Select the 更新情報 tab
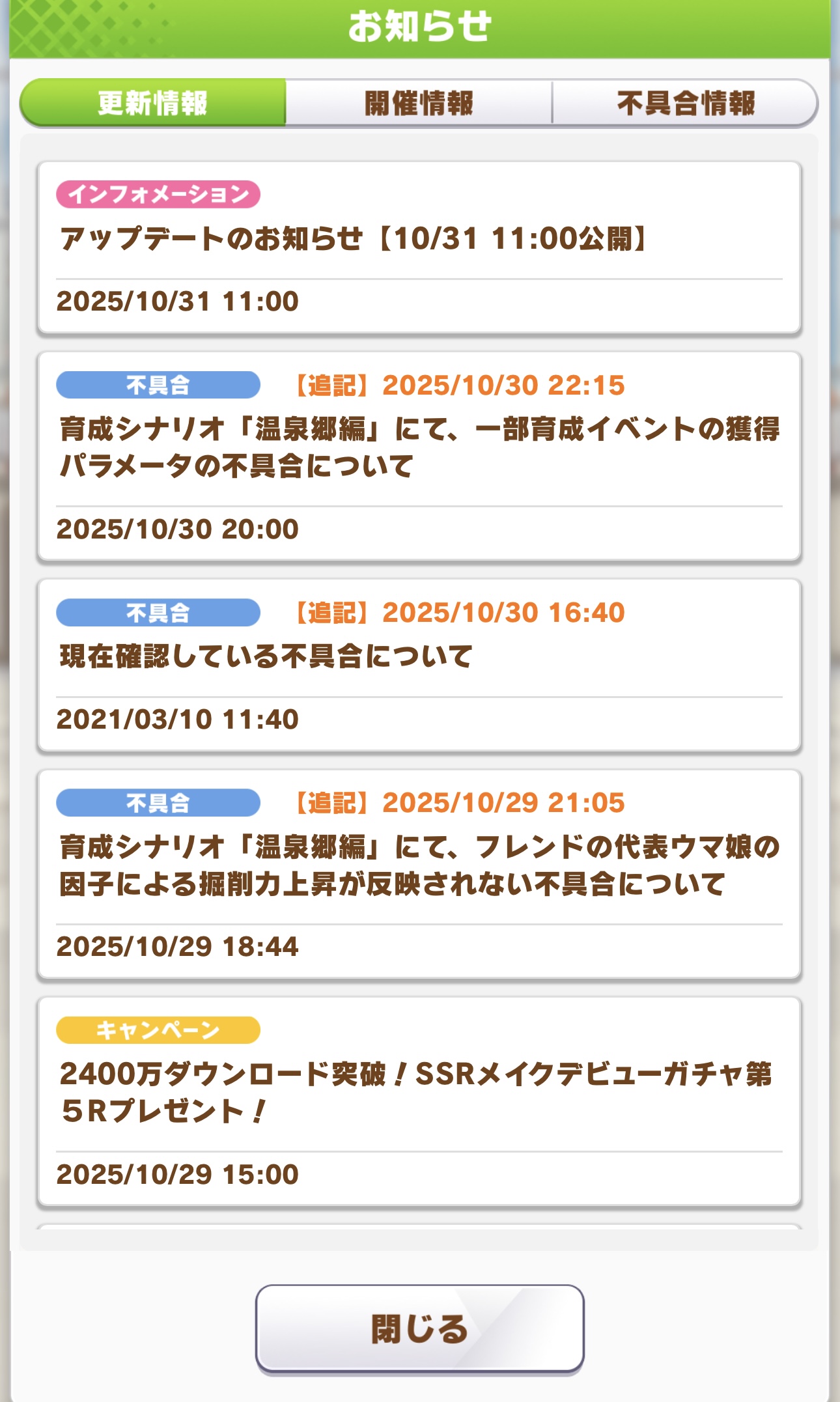Image resolution: width=840 pixels, height=1402 pixels. tap(153, 103)
